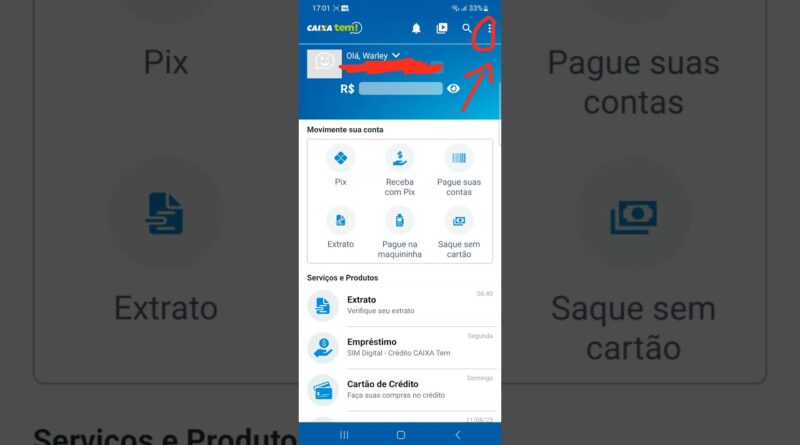Viewport: 800px width, 445px height.
Task: Open Cartão de Crédito row
Action: pyautogui.click(x=400, y=389)
